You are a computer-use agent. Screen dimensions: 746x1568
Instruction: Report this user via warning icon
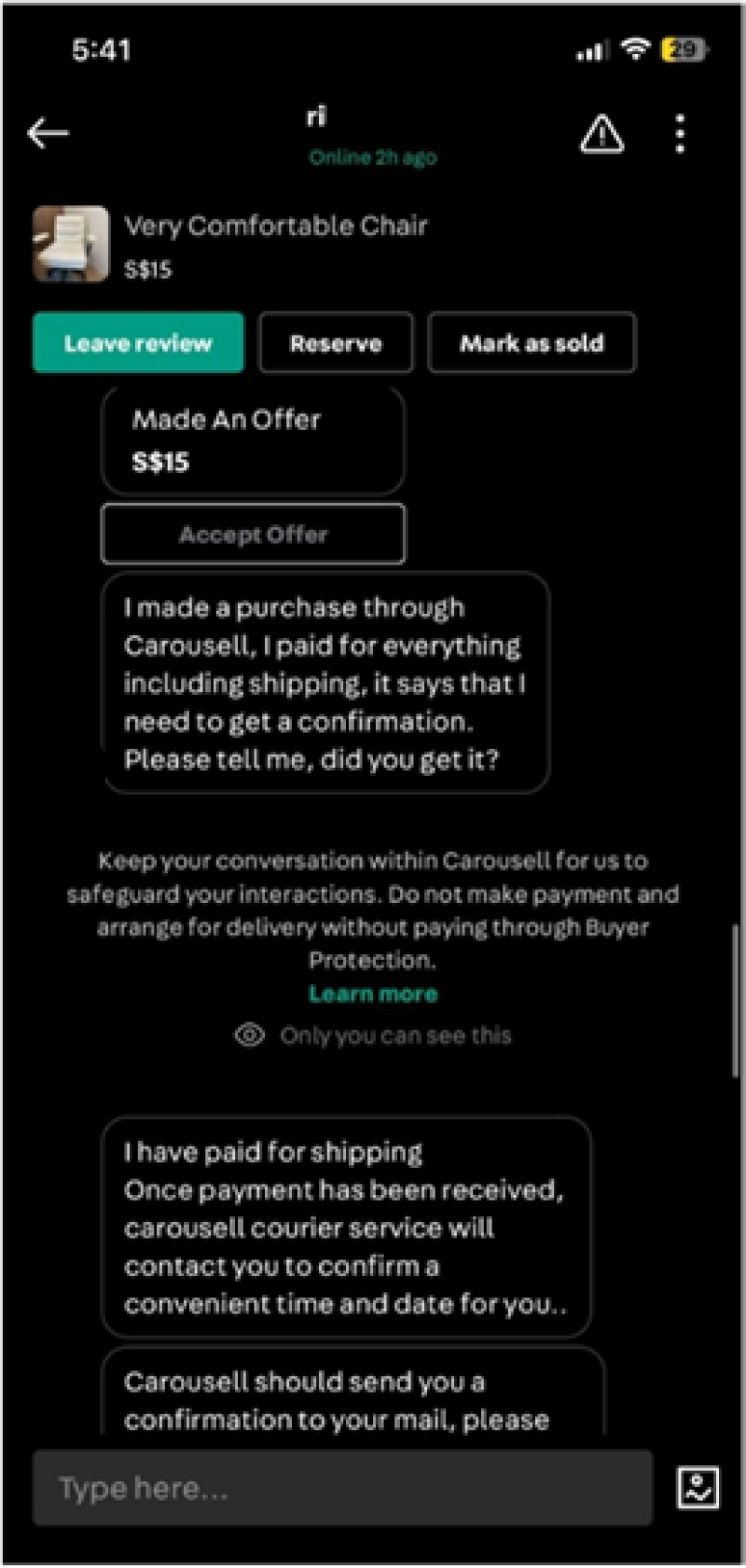[x=601, y=134]
